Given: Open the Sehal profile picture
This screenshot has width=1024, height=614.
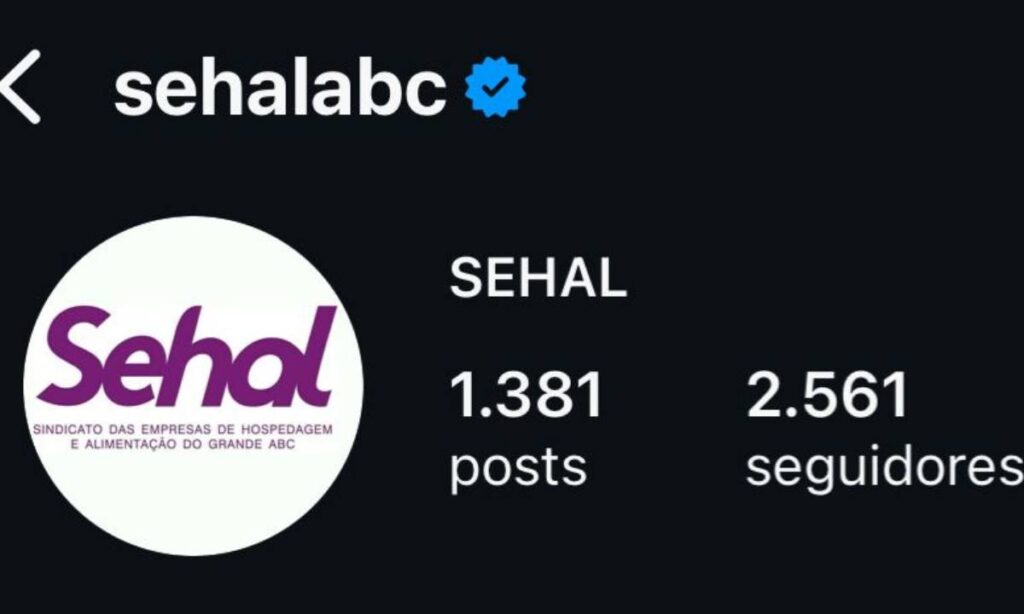Looking at the screenshot, I should coord(193,387).
